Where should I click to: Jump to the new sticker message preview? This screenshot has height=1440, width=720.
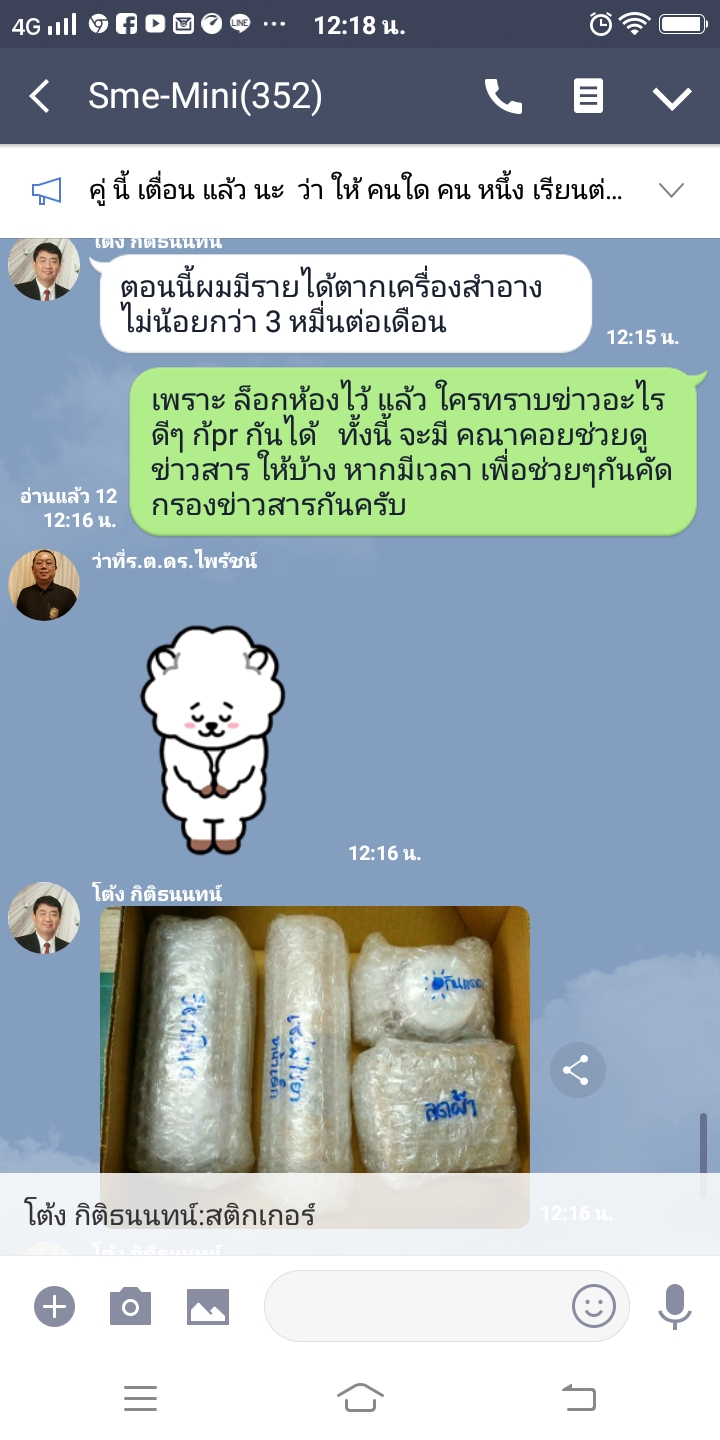tap(300, 1214)
